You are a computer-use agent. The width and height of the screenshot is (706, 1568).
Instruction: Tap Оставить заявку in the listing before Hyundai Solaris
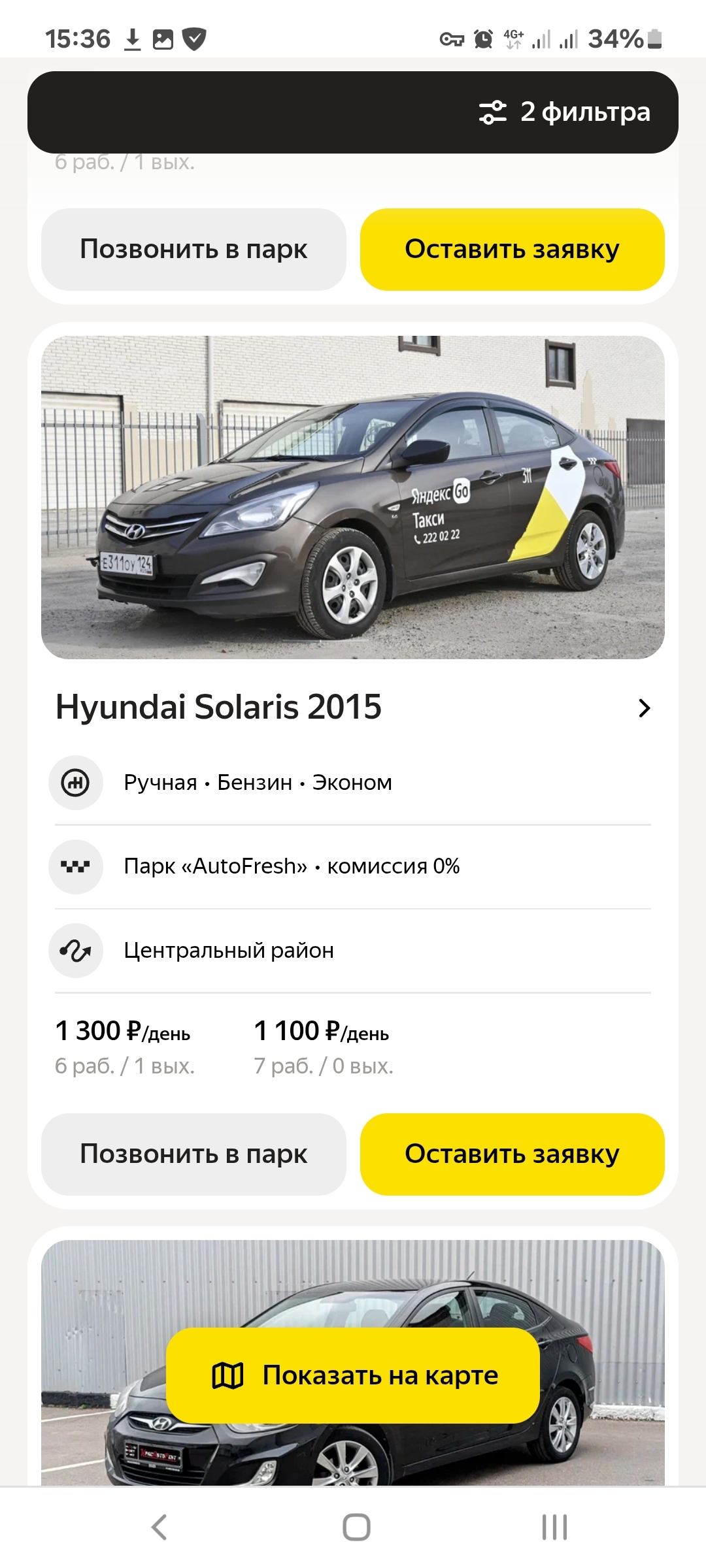[512, 250]
